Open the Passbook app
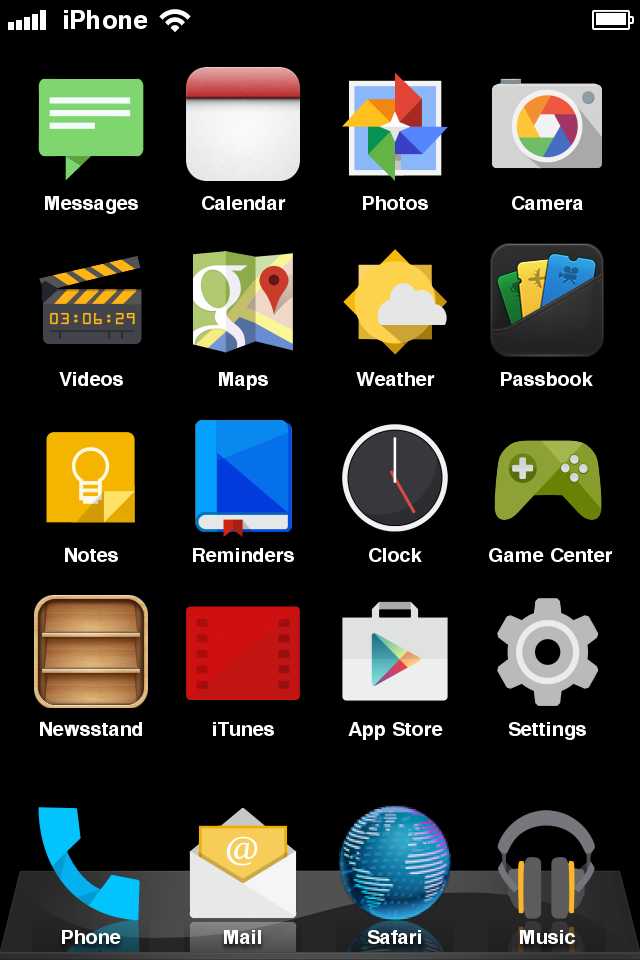 (x=547, y=301)
